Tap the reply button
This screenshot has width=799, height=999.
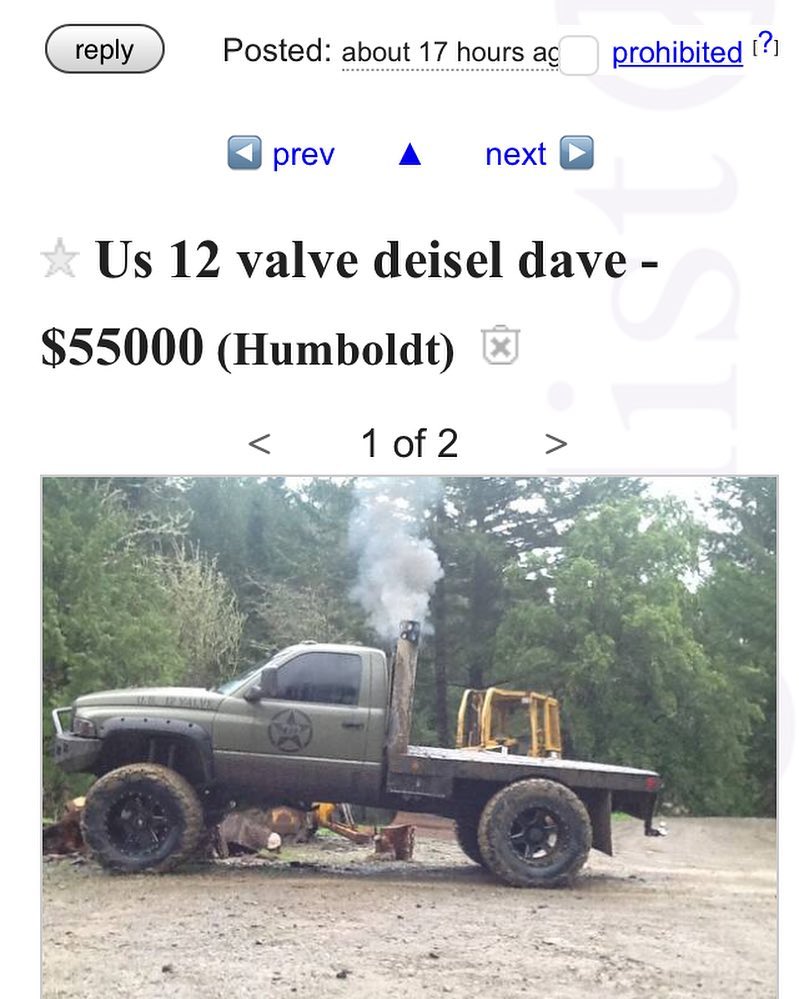coord(104,49)
